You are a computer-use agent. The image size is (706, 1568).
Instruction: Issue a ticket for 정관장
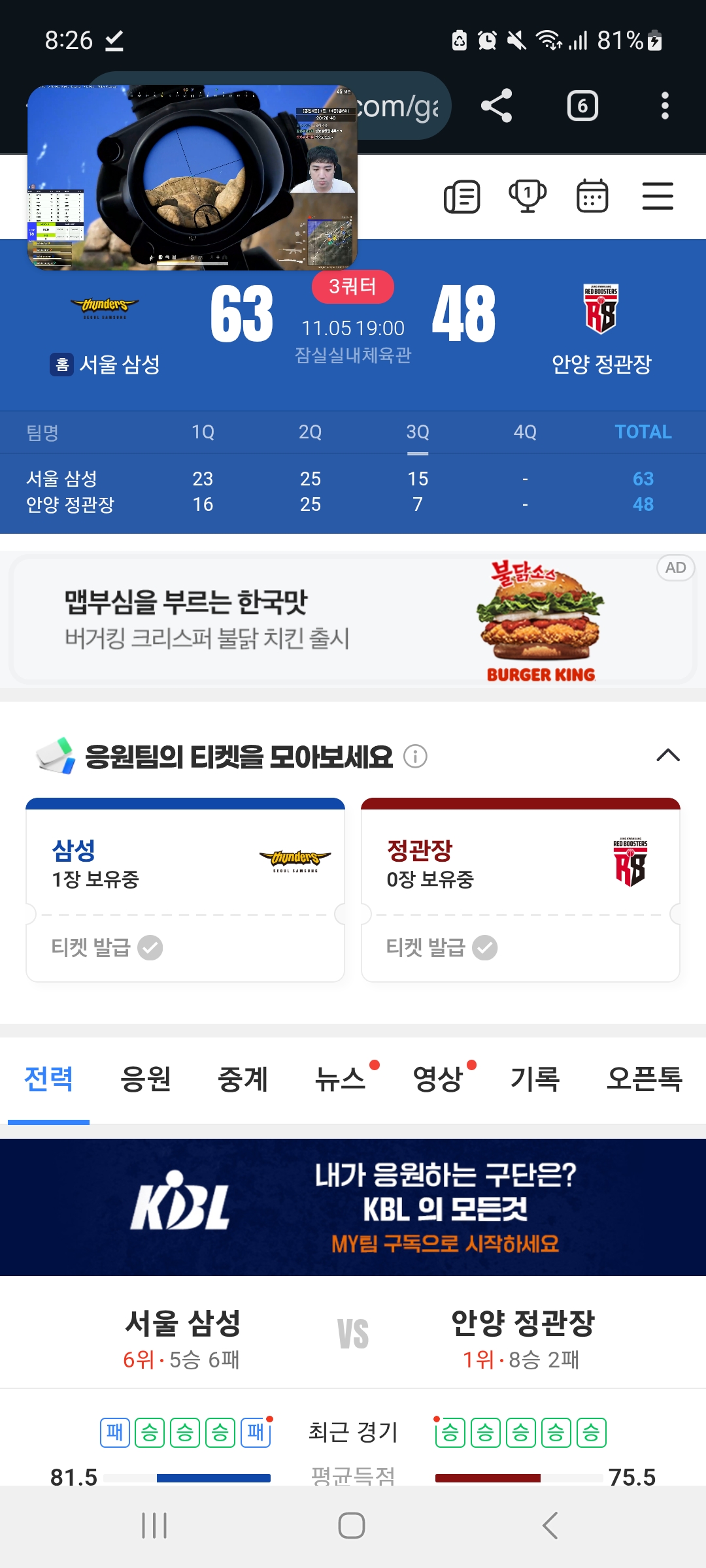442,947
